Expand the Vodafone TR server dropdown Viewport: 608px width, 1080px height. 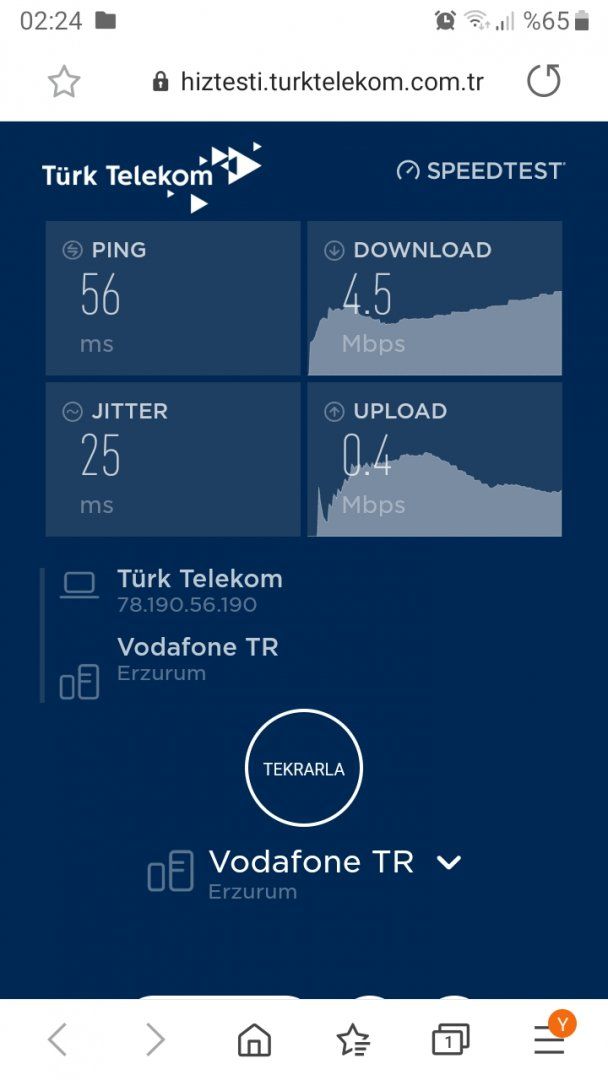[x=449, y=862]
